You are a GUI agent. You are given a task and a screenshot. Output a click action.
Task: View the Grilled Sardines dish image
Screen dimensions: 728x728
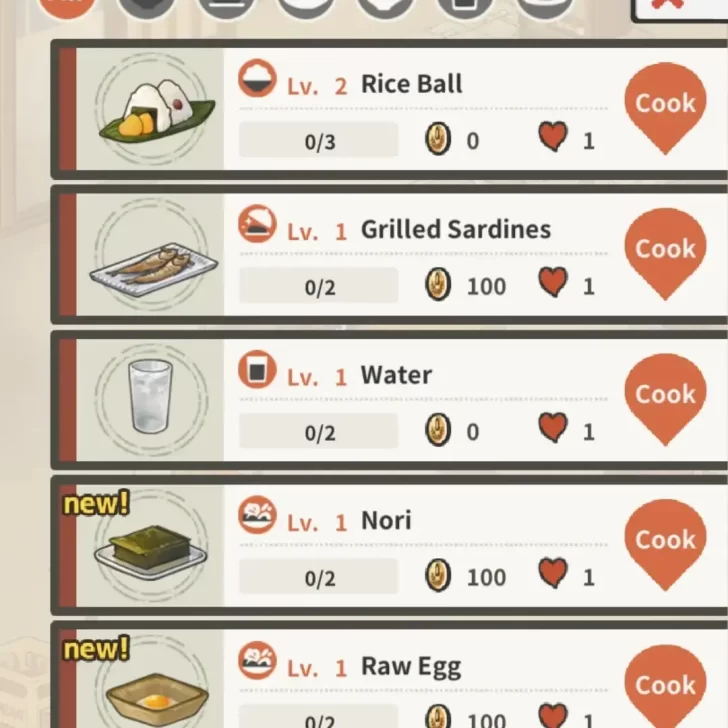point(152,256)
